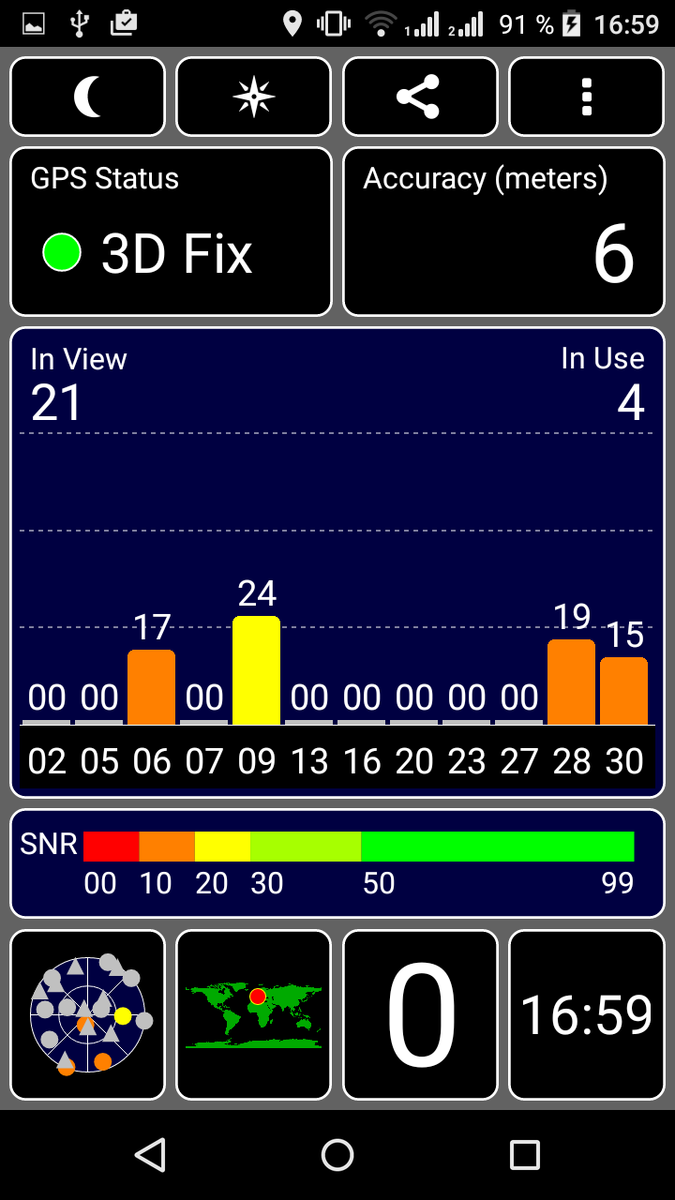Open the world map location tile
The height and width of the screenshot is (1200, 675).
point(254,1015)
